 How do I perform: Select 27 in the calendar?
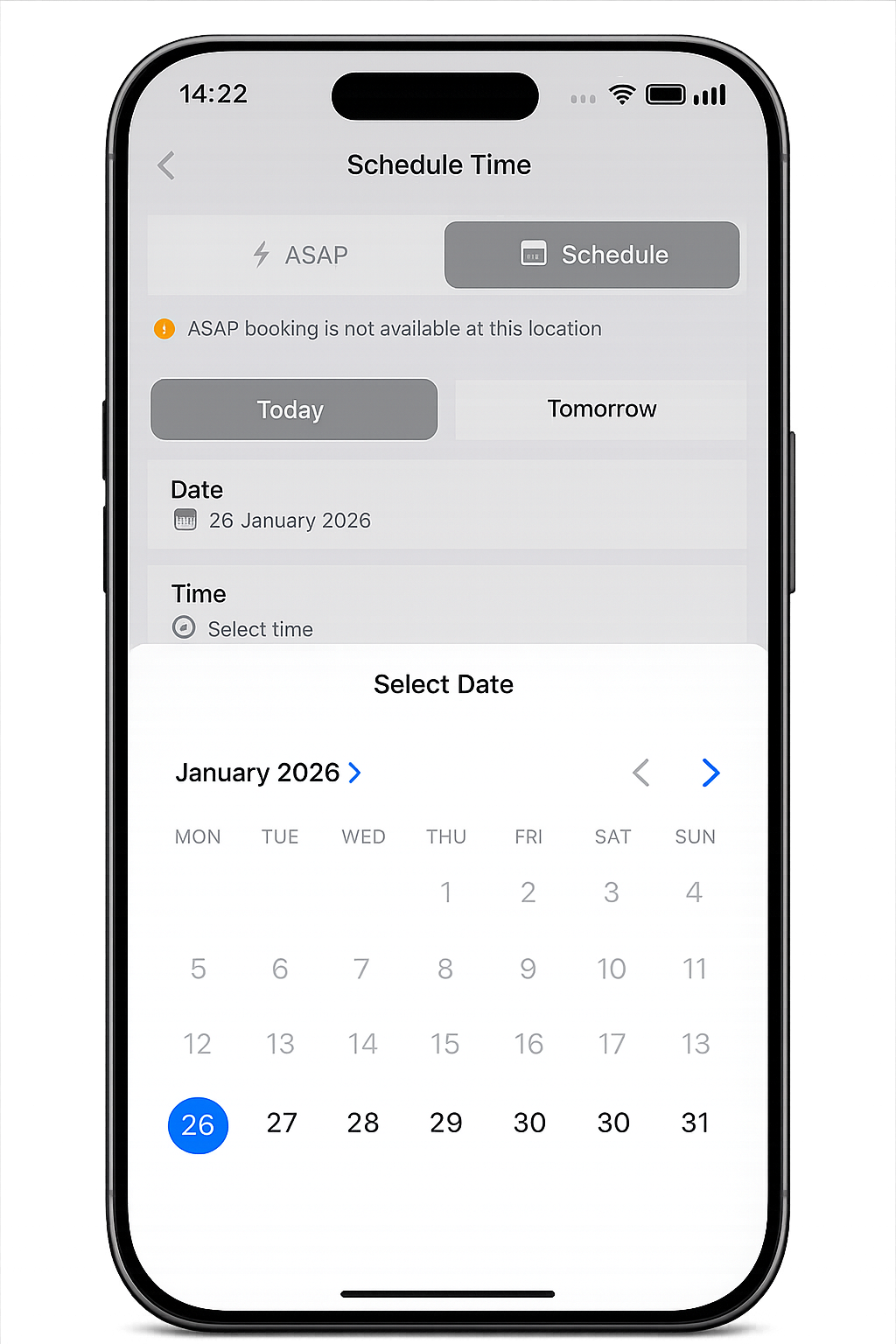tap(281, 1123)
